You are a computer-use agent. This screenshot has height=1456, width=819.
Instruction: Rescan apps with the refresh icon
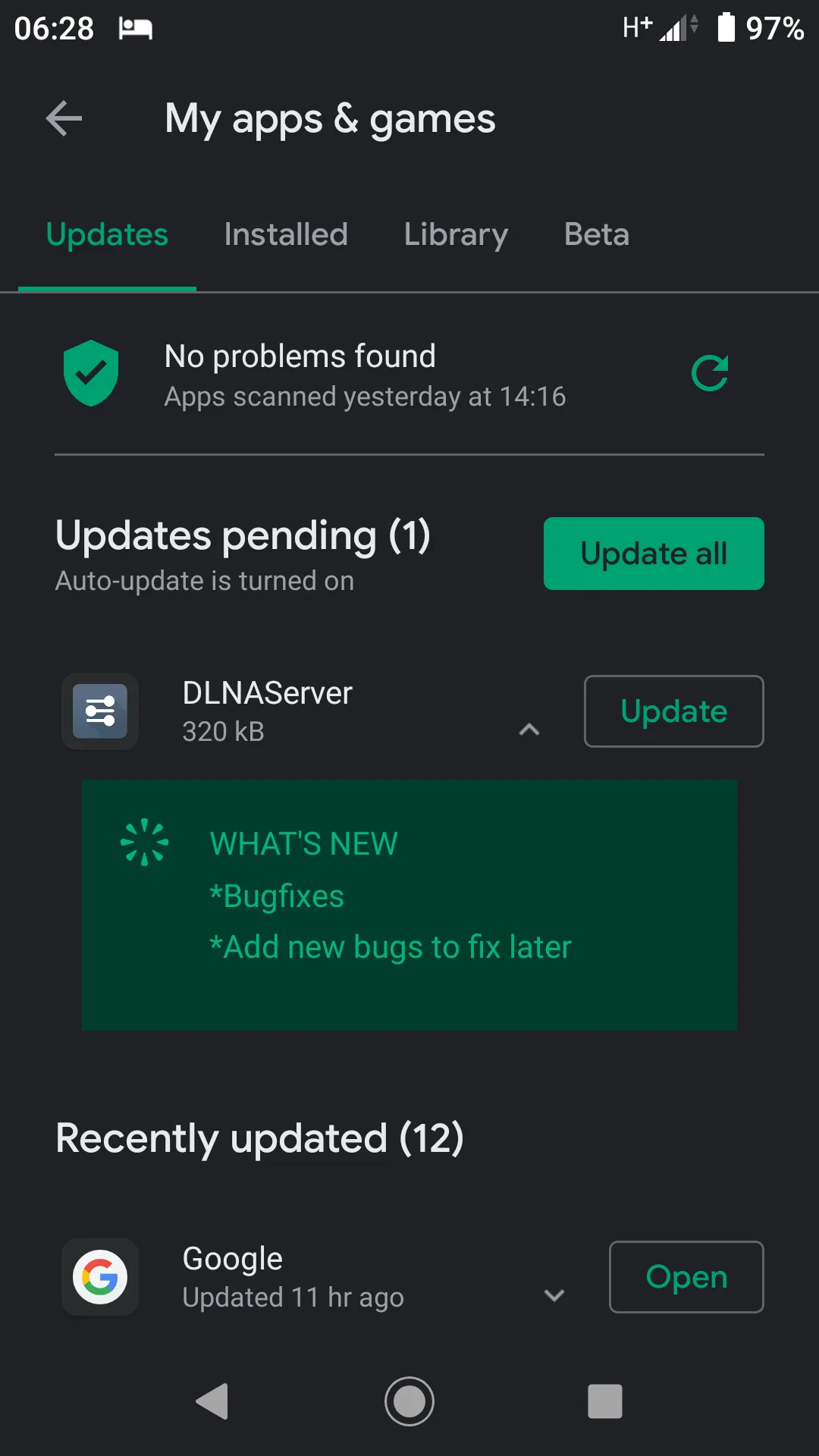tap(710, 374)
